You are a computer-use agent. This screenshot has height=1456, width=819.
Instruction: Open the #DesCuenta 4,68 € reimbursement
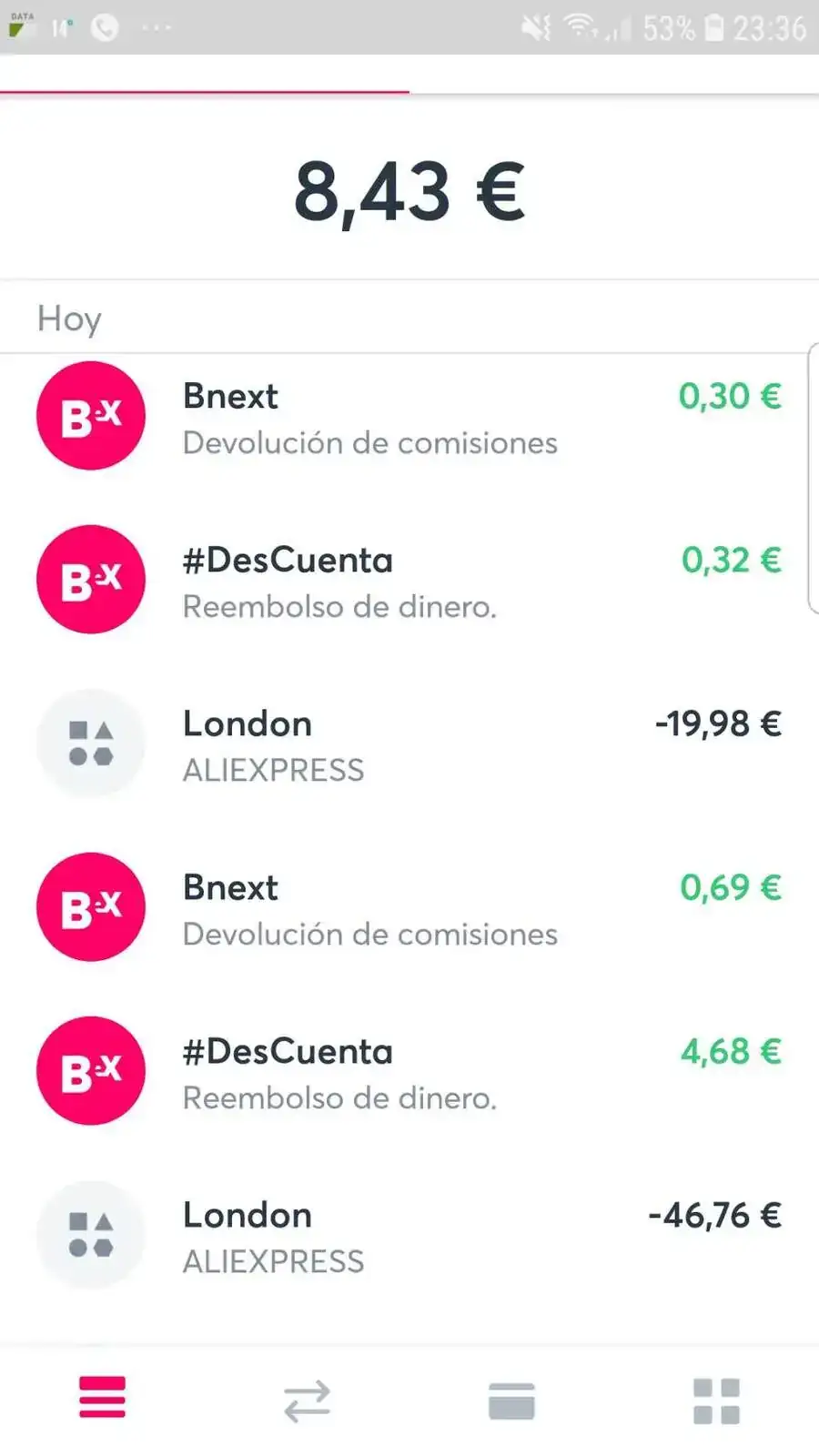point(409,1072)
